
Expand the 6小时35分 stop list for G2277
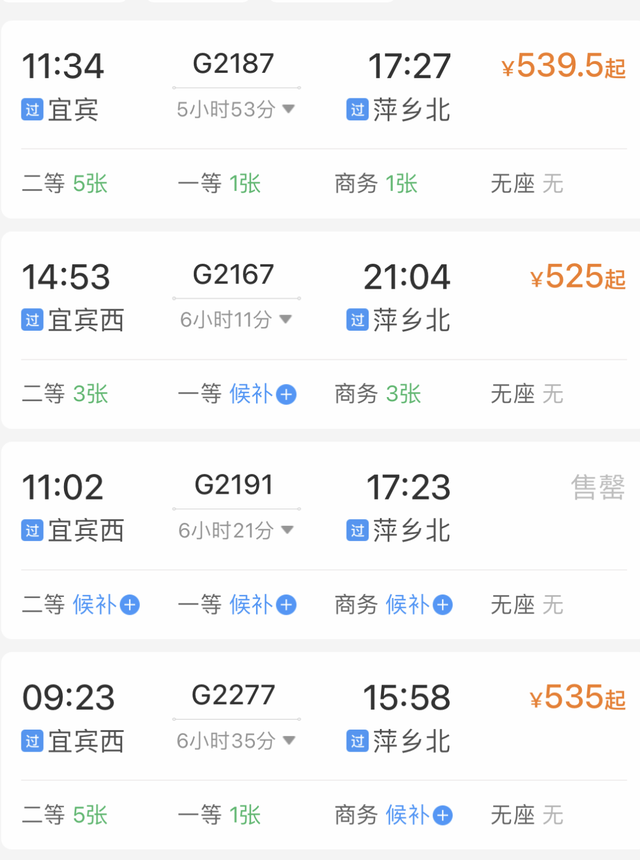[x=236, y=741]
